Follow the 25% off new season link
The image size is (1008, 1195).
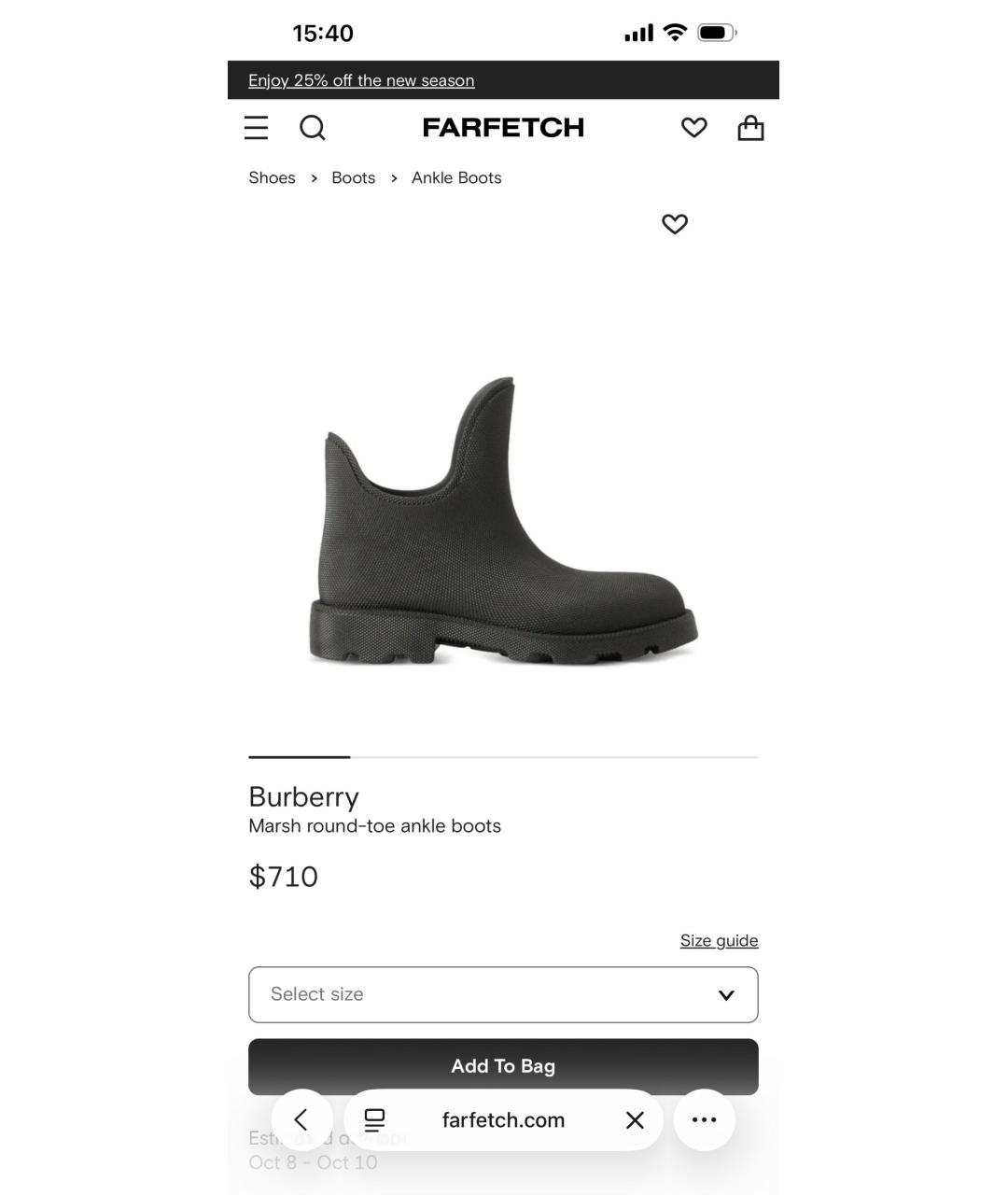(361, 80)
